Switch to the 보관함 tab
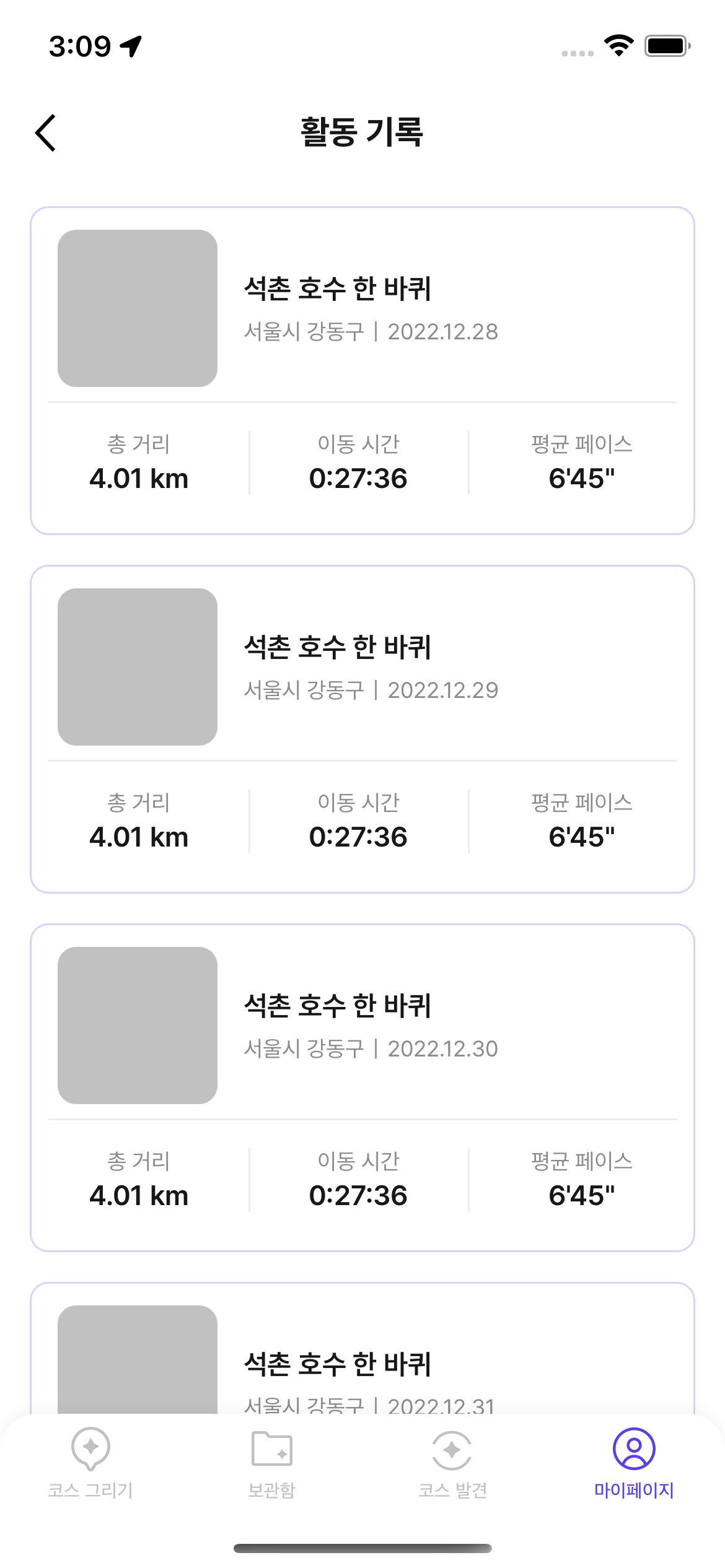 point(271,1463)
